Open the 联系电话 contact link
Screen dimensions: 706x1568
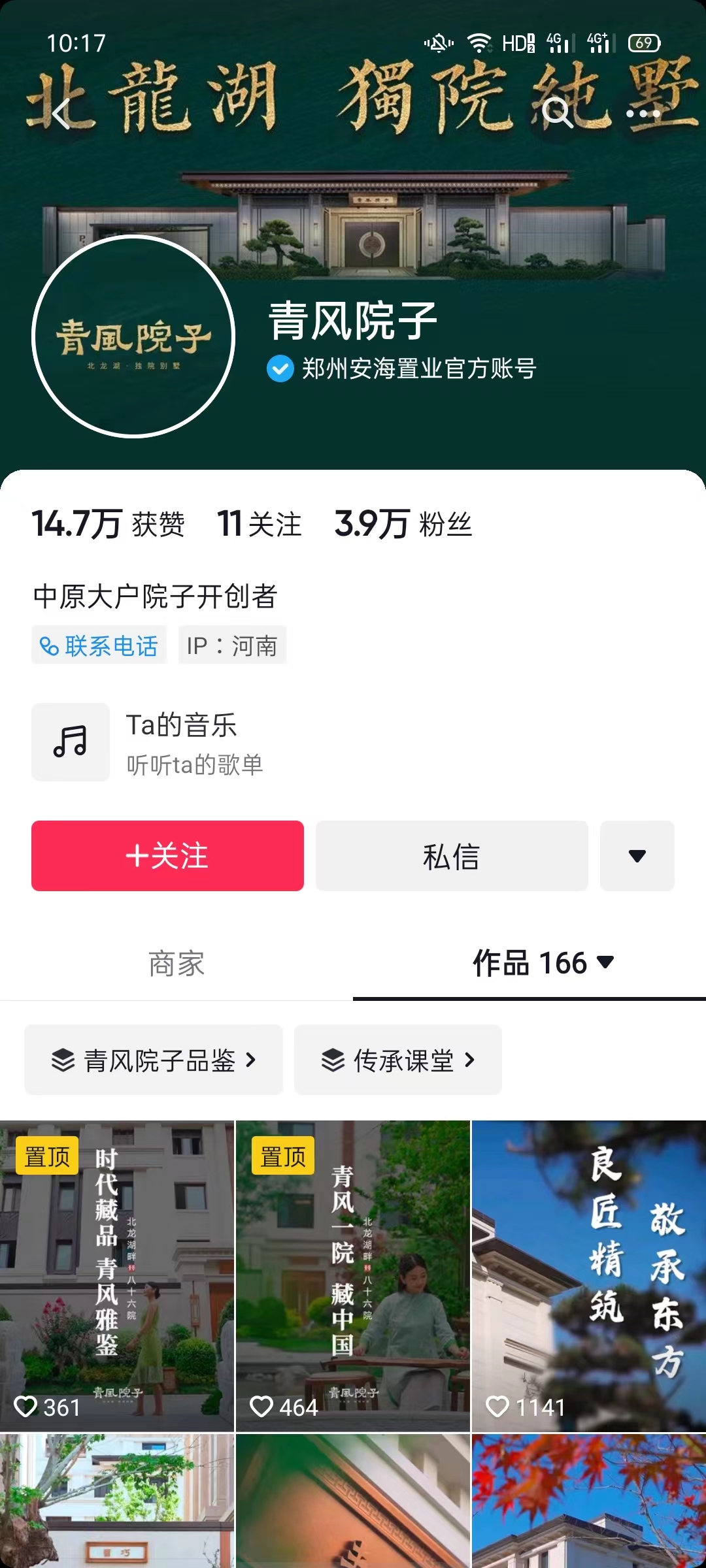[99, 645]
